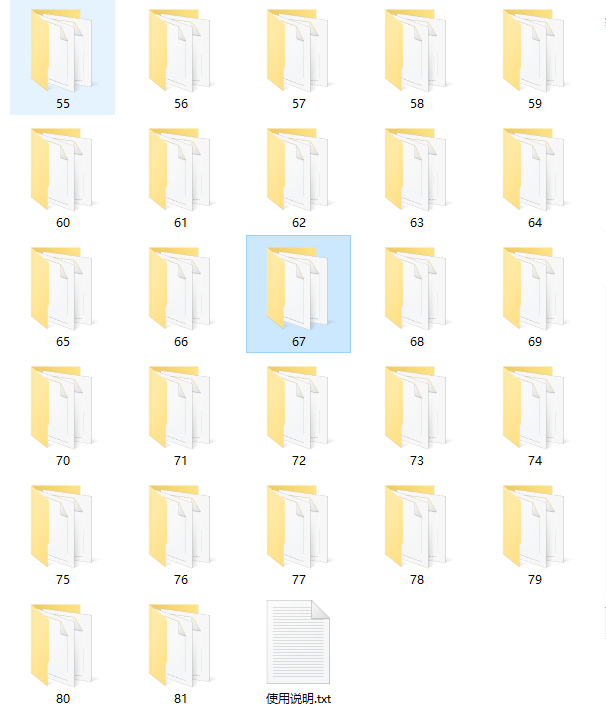Open folder 60
Viewport: 606px width, 714px height.
(62, 169)
